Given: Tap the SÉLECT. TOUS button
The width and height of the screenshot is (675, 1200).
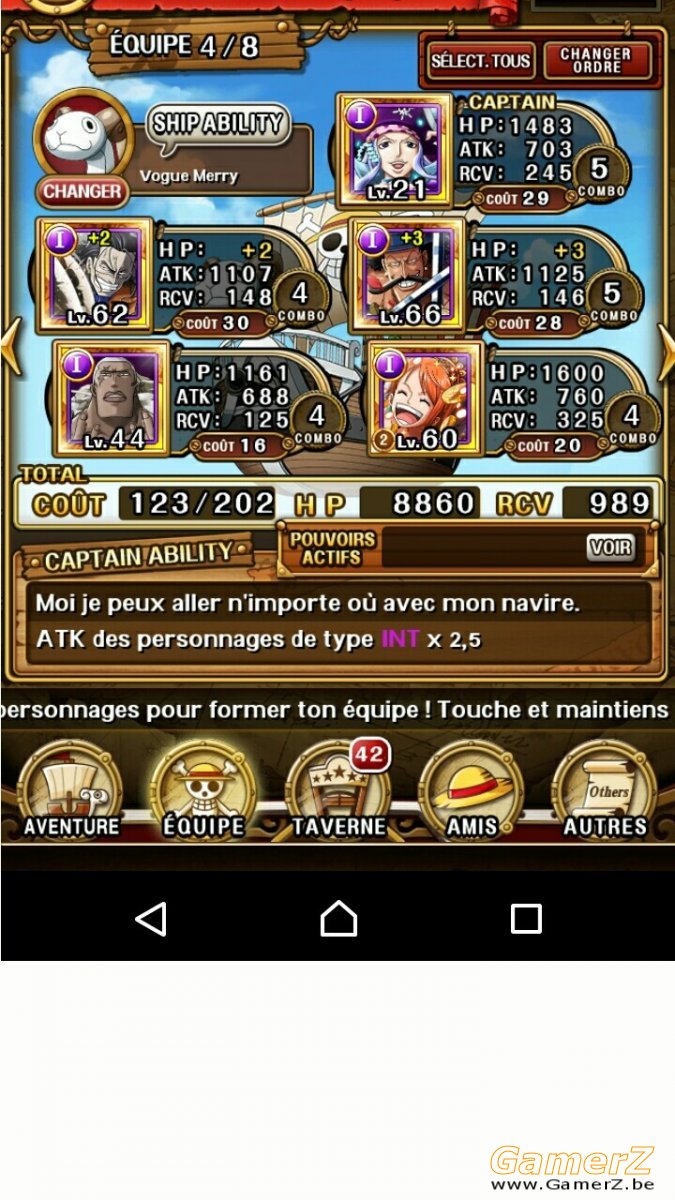Looking at the screenshot, I should 481,61.
